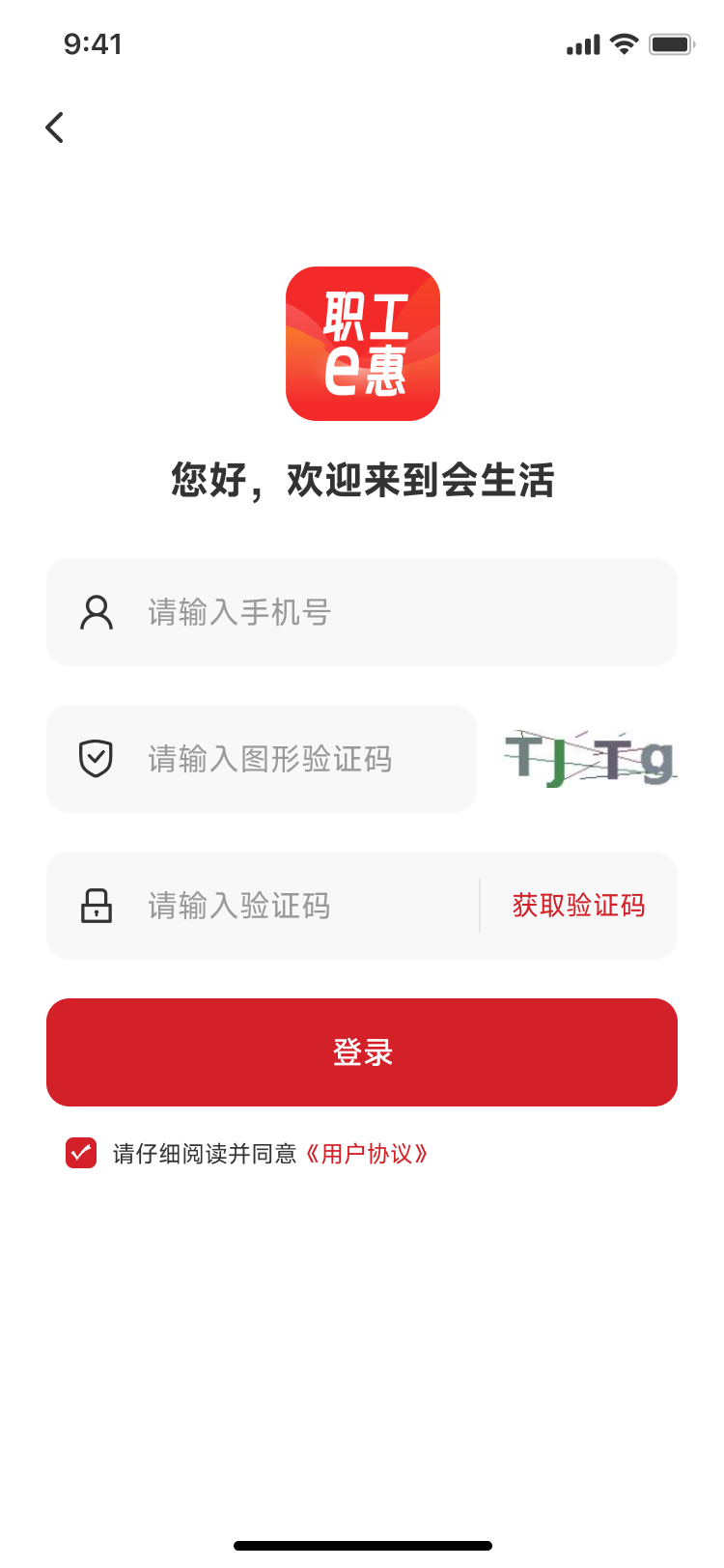Click the red checkmark box near the agreement text
This screenshot has height=1568, width=724.
tap(81, 1154)
